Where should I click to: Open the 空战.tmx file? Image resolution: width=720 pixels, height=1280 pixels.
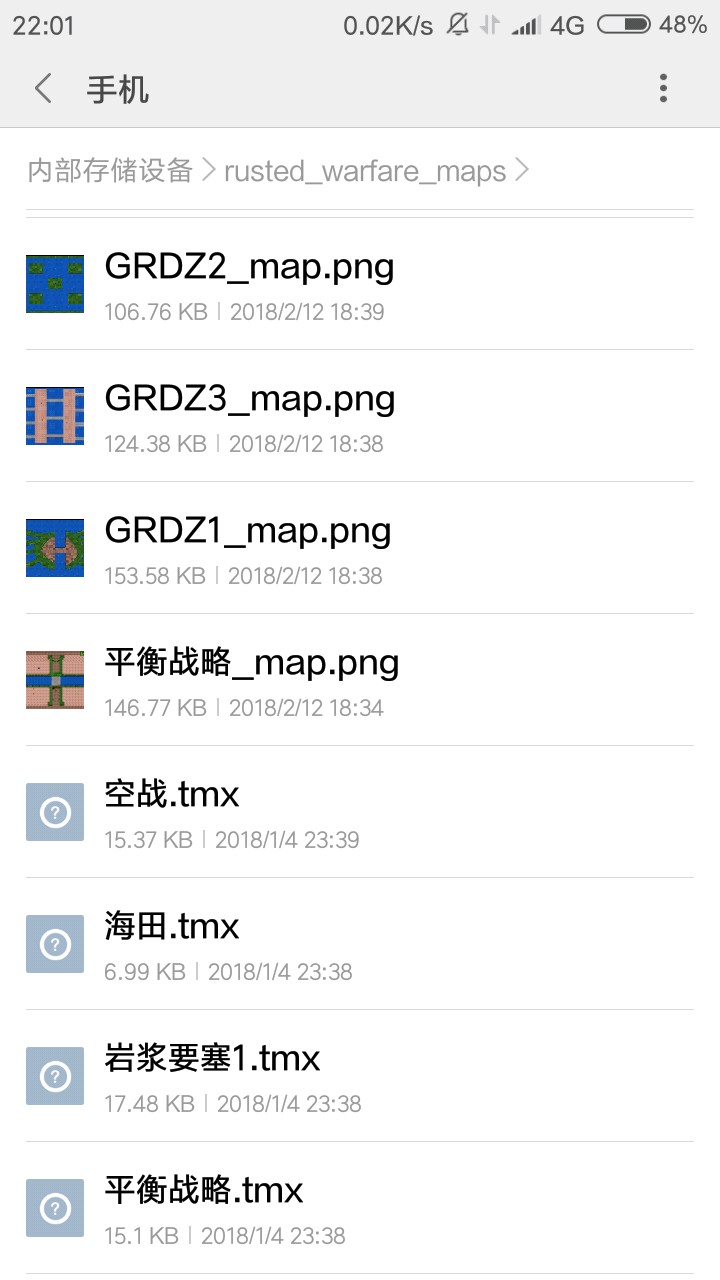(x=172, y=811)
